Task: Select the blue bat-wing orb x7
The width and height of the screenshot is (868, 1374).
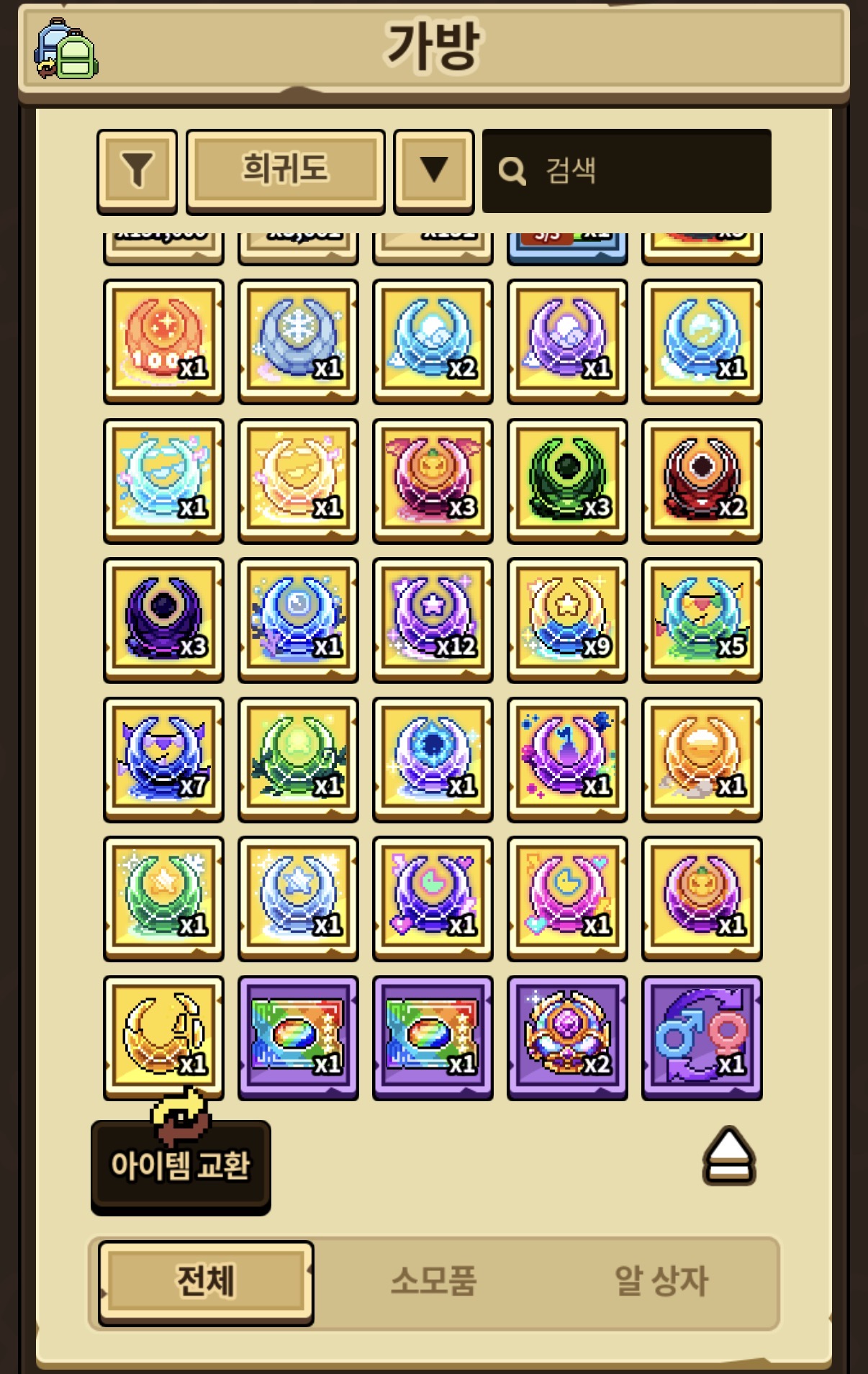Action: (x=163, y=759)
